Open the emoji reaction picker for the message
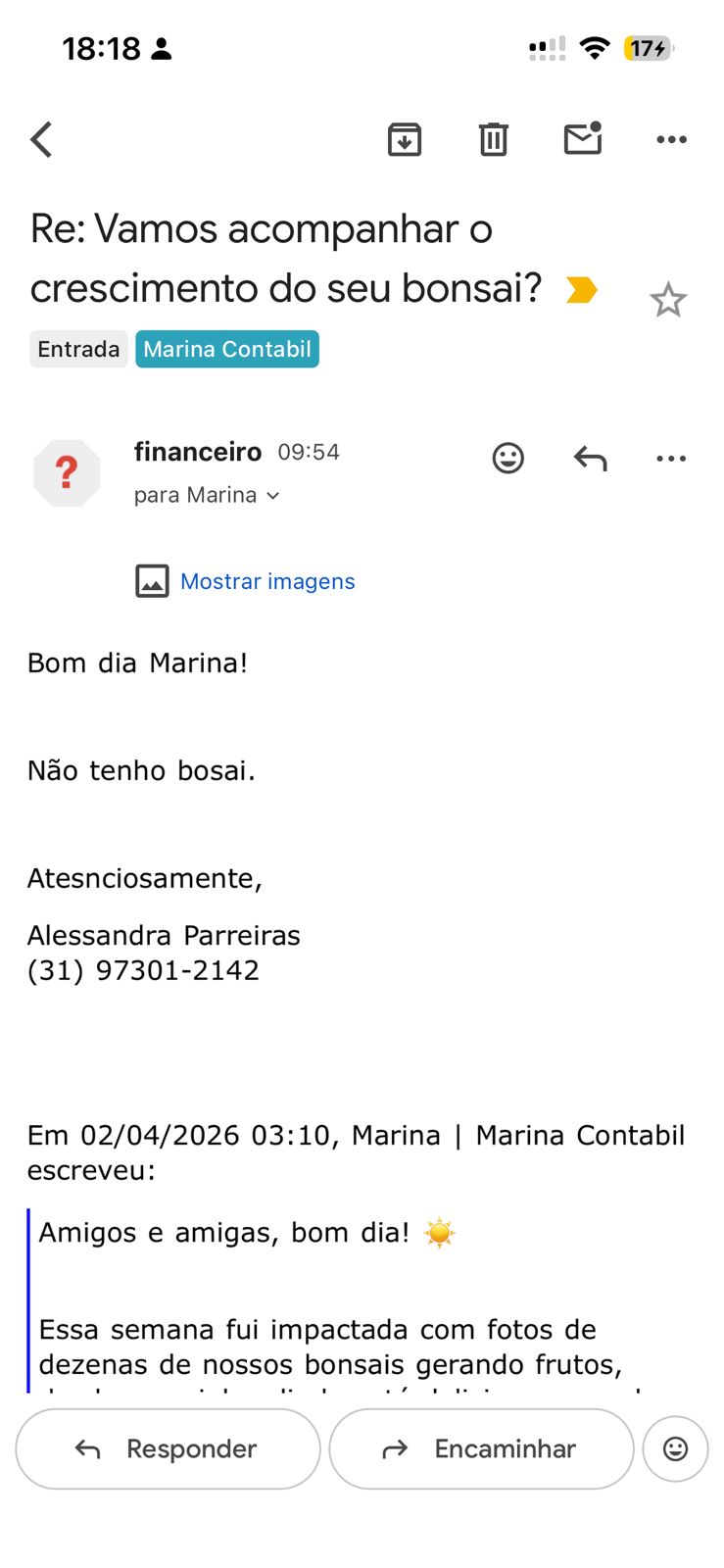The width and height of the screenshot is (724, 1568). click(507, 458)
